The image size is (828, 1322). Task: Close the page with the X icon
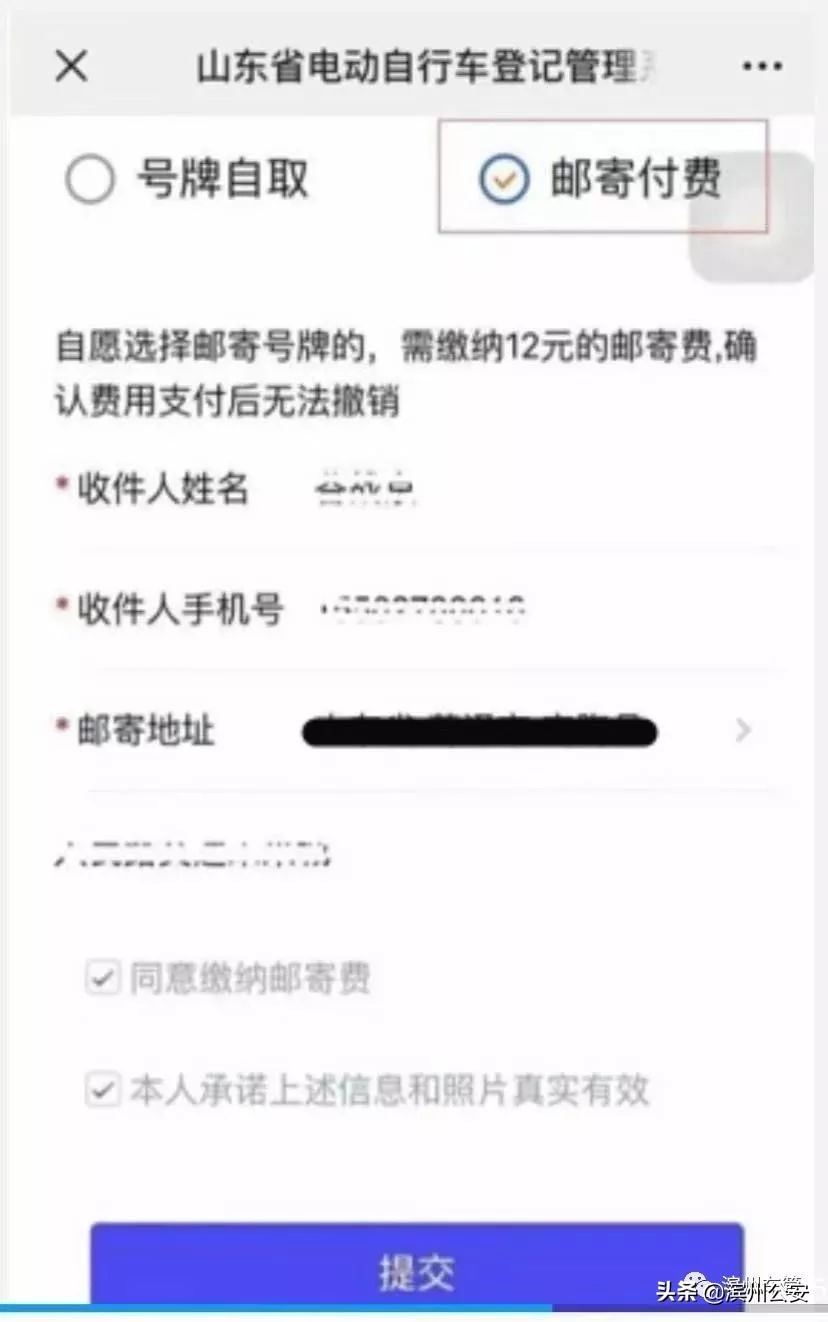pyautogui.click(x=71, y=67)
